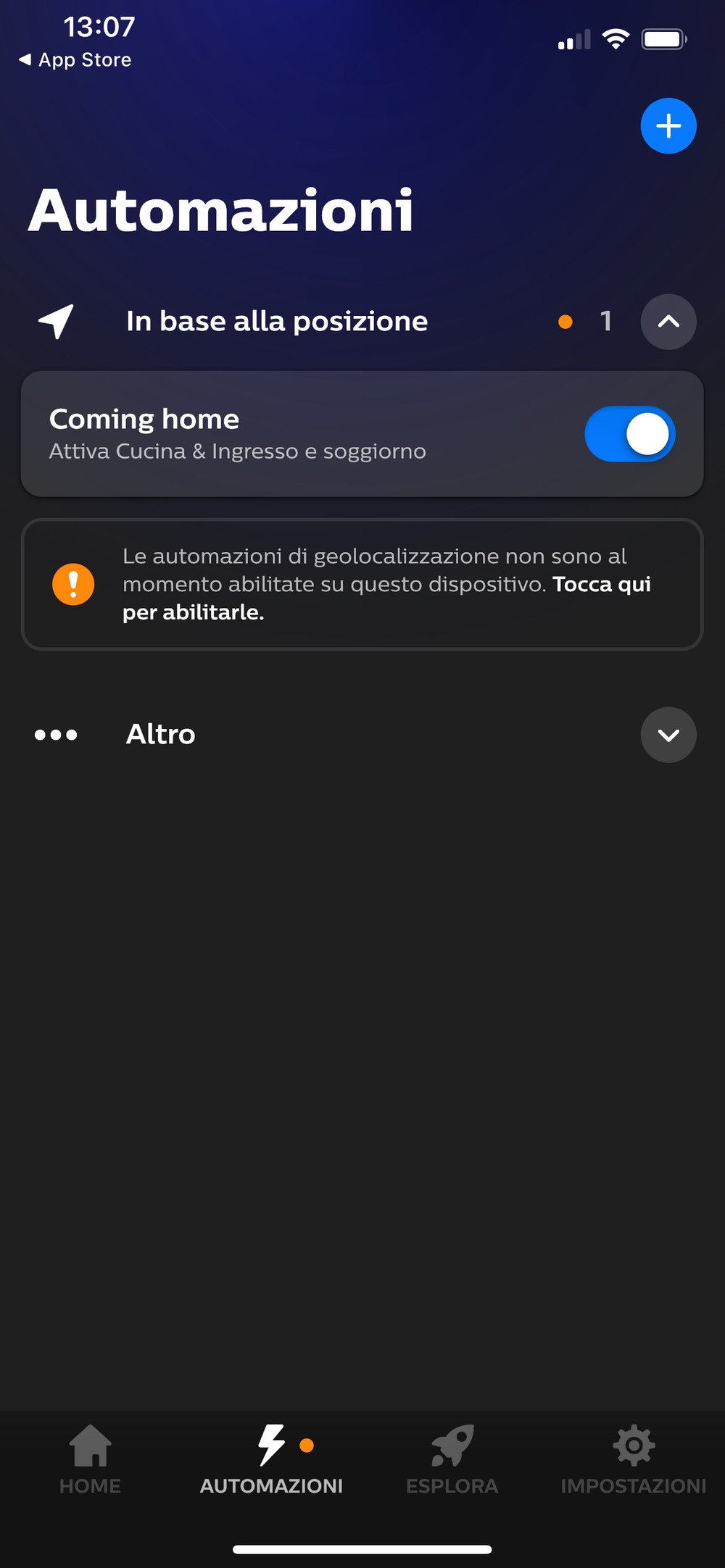Open the Impostazioni tab
This screenshot has height=1568, width=725.
(x=634, y=1459)
